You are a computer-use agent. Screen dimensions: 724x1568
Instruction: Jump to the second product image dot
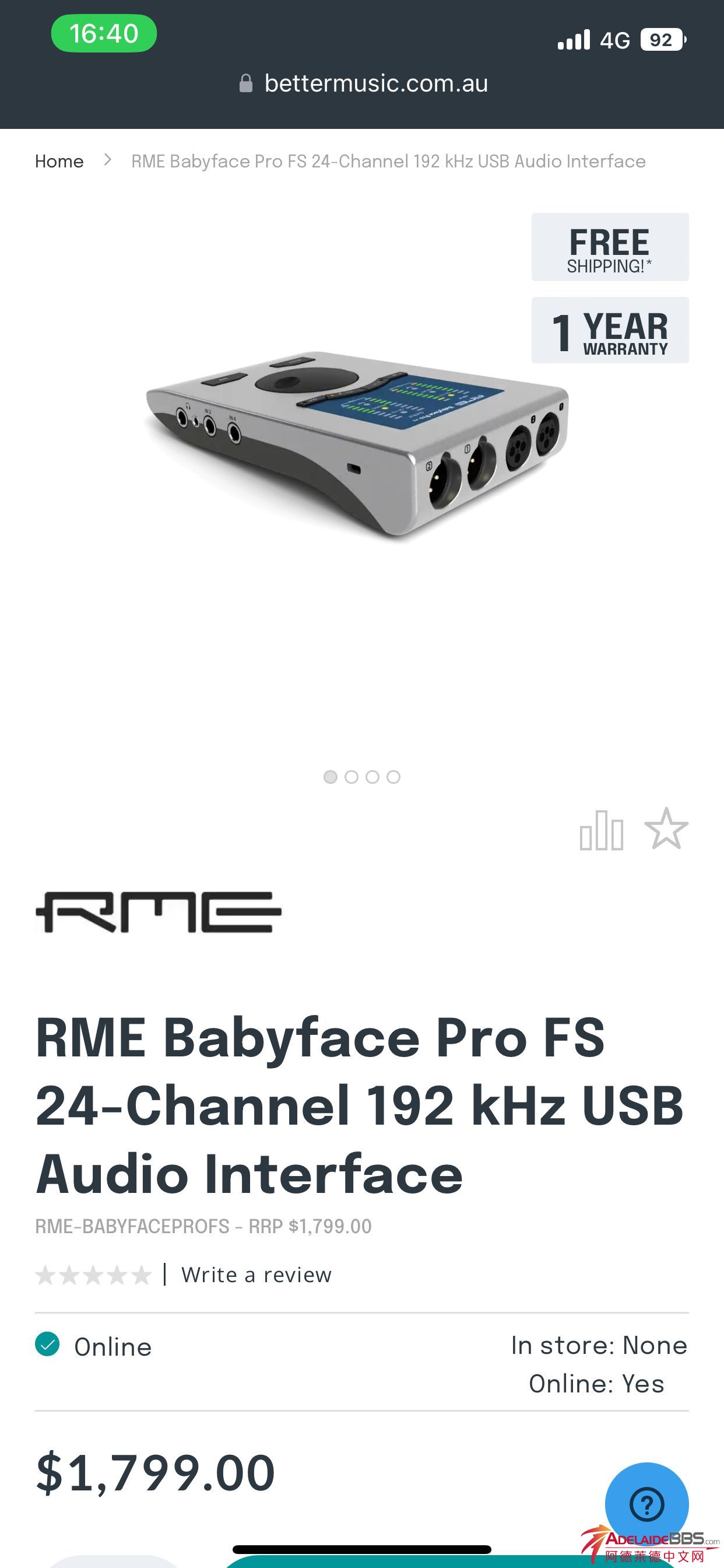[351, 776]
